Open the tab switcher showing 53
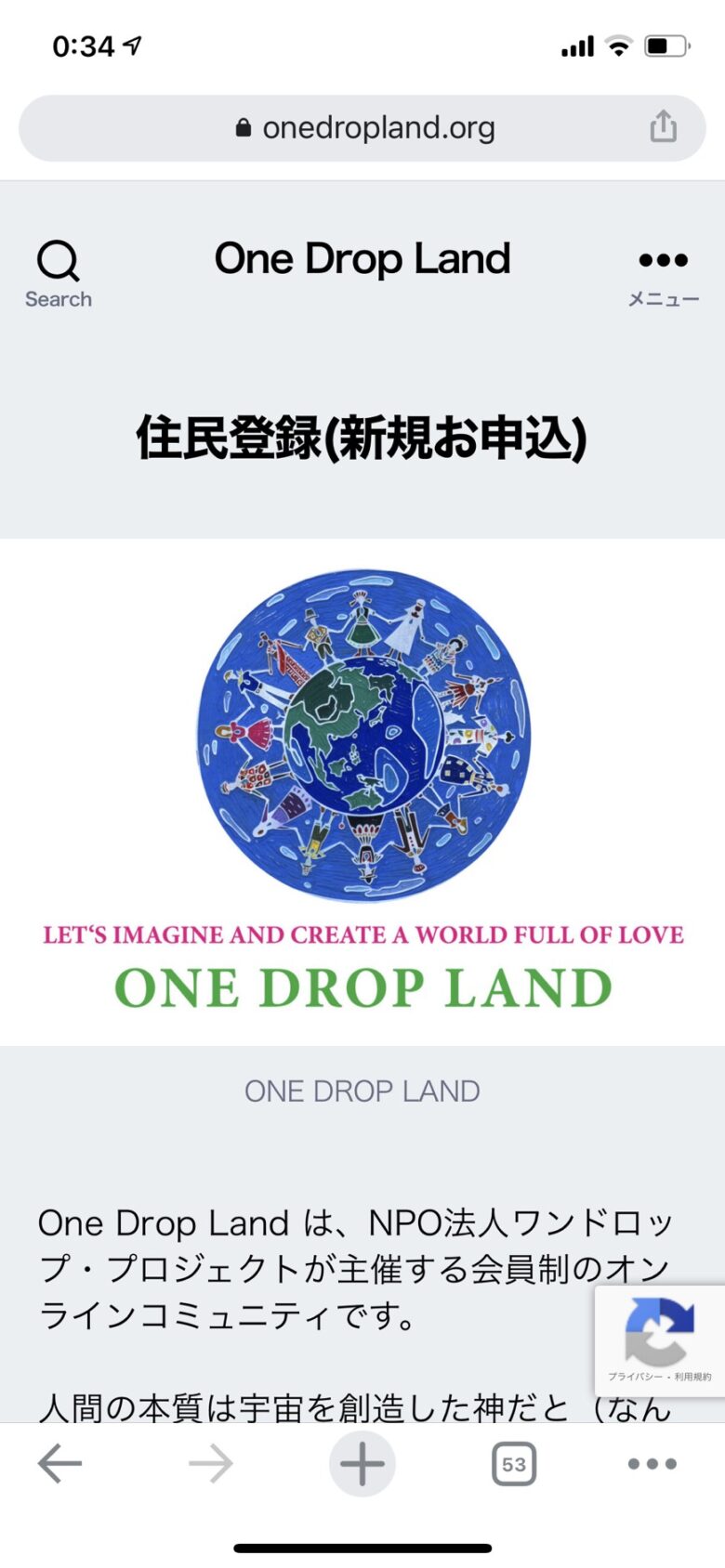This screenshot has height=1568, width=725. [x=514, y=1465]
